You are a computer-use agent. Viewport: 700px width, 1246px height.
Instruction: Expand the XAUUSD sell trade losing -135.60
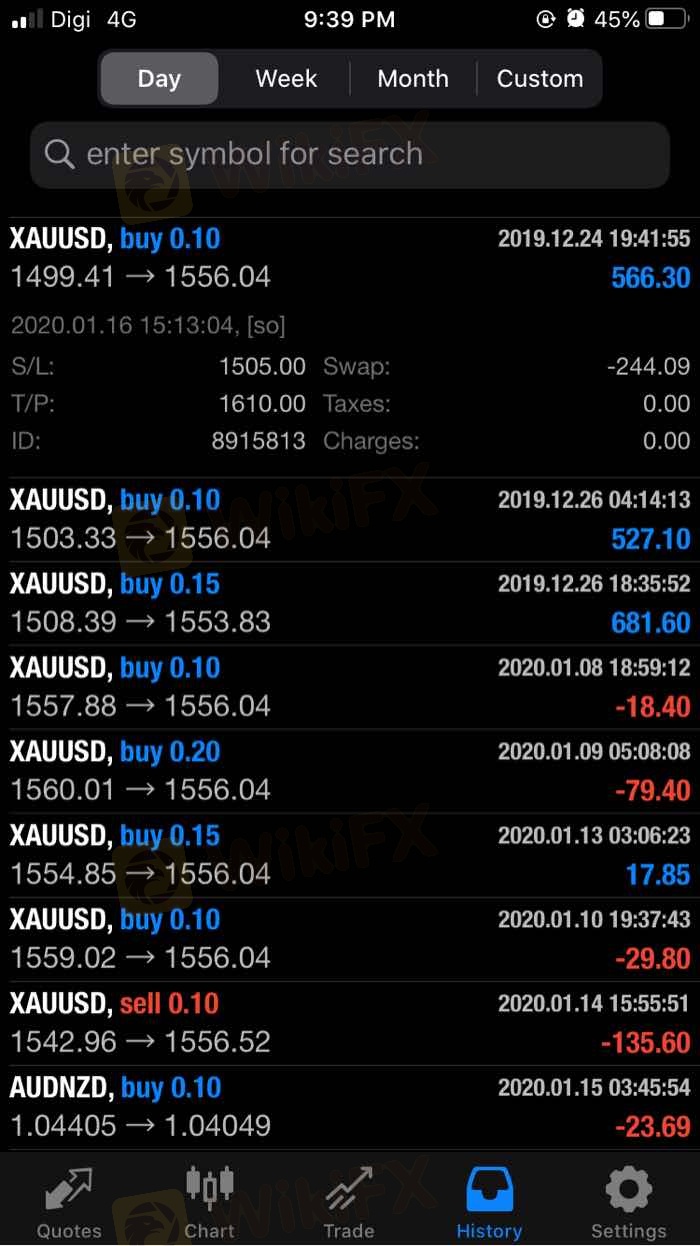[x=350, y=1023]
